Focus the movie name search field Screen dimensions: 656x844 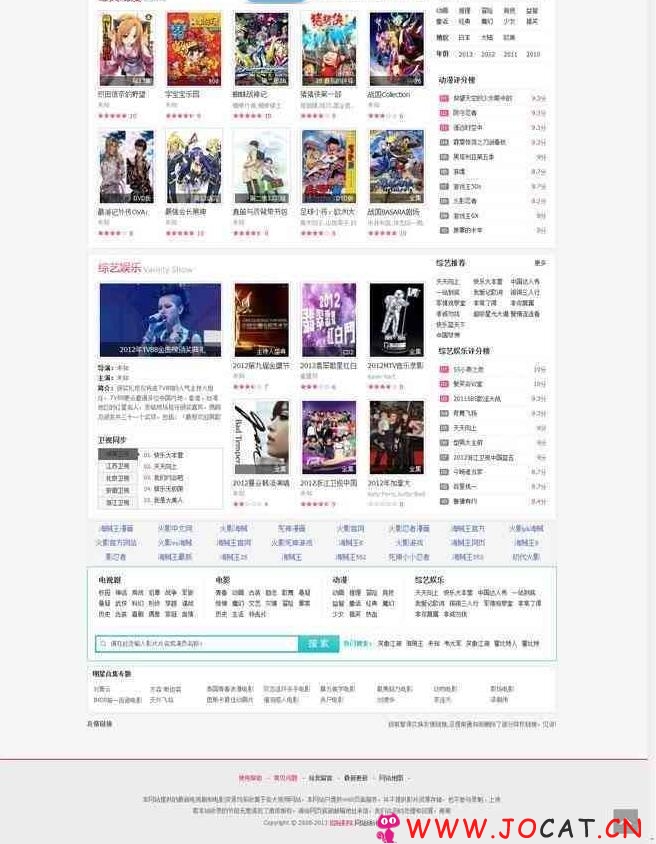197,643
